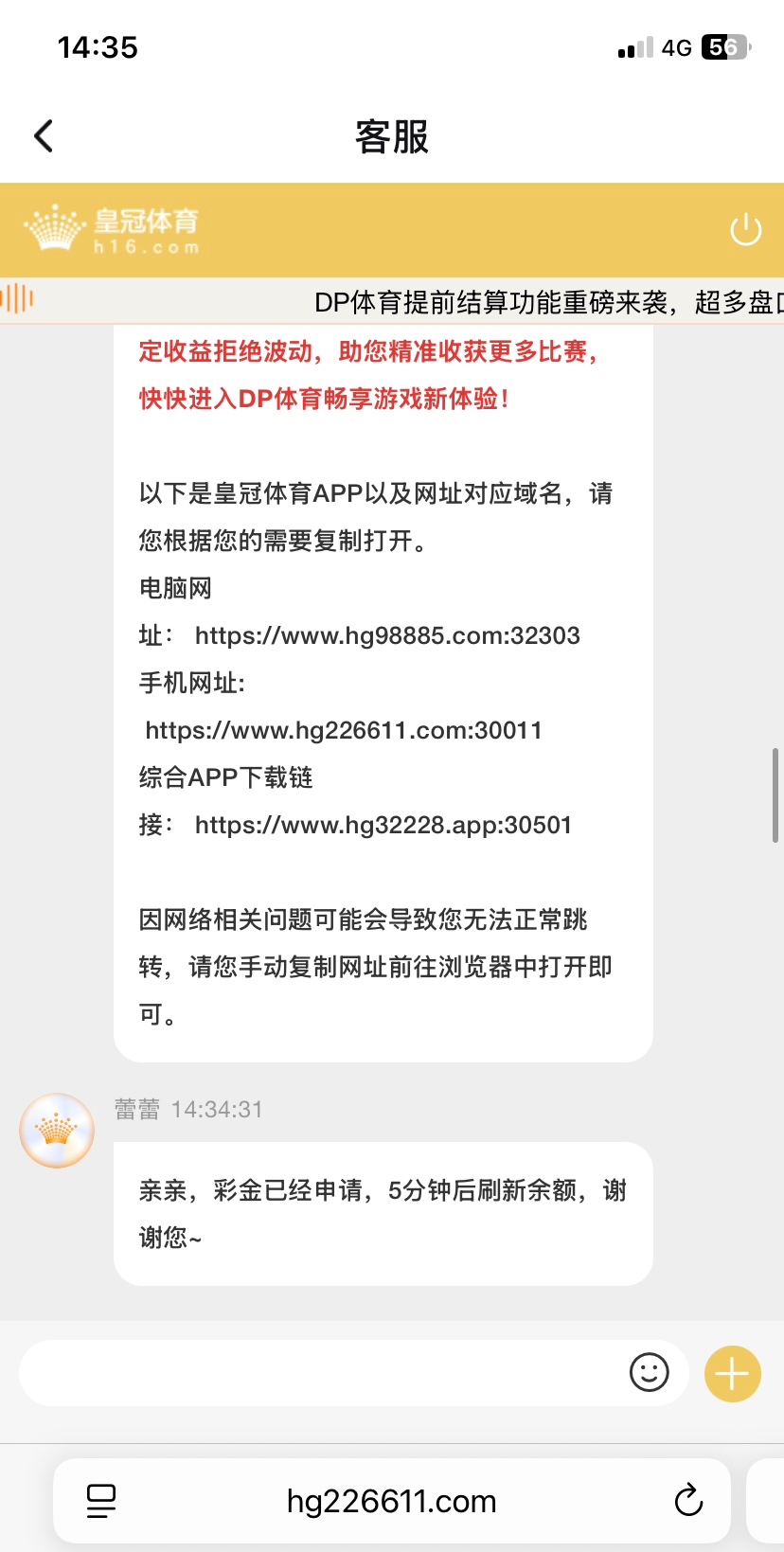Open the hg226611.com mobile site link
The image size is (784, 1552).
tap(344, 730)
